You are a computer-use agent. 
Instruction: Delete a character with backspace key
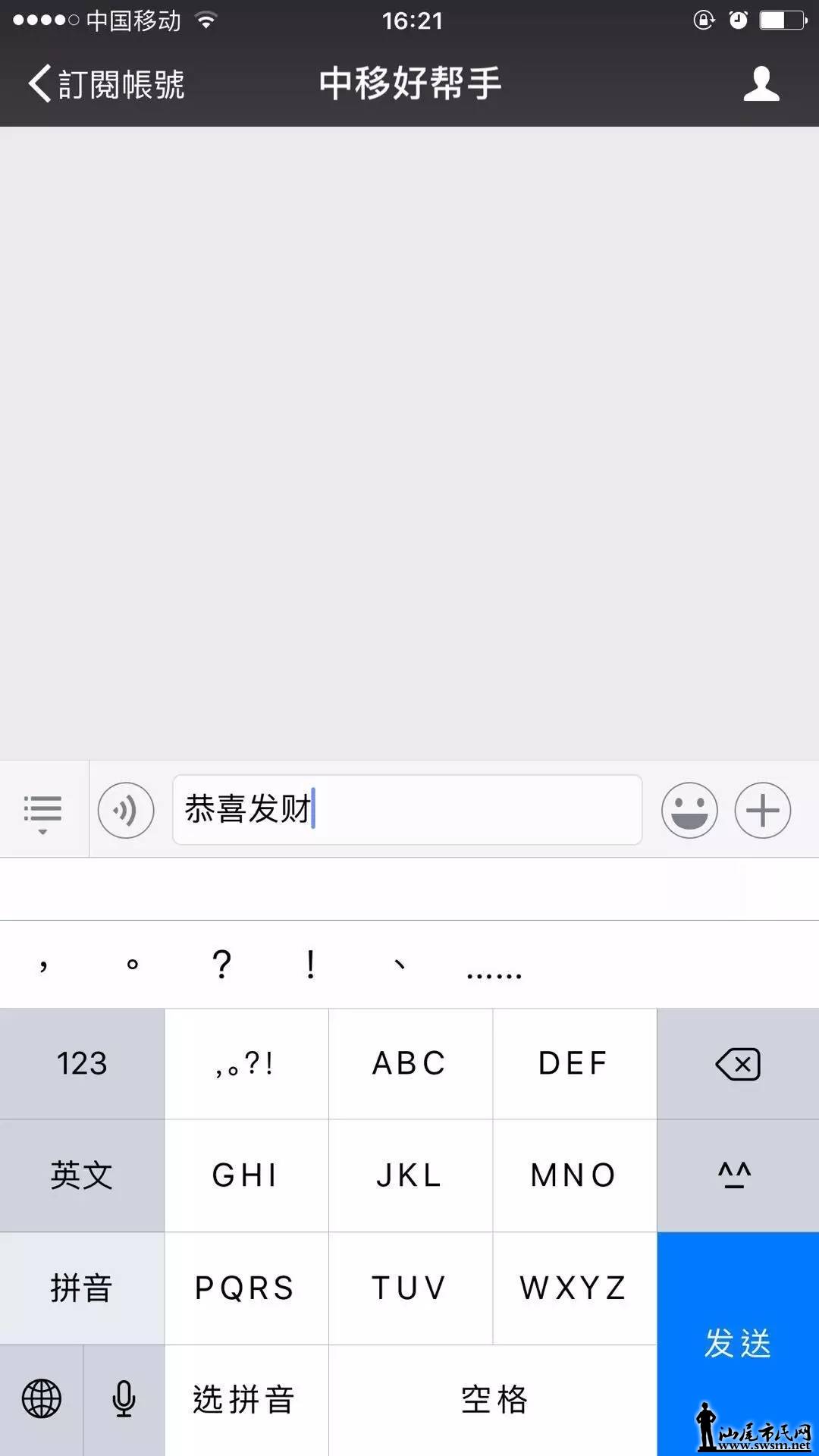(x=737, y=1064)
